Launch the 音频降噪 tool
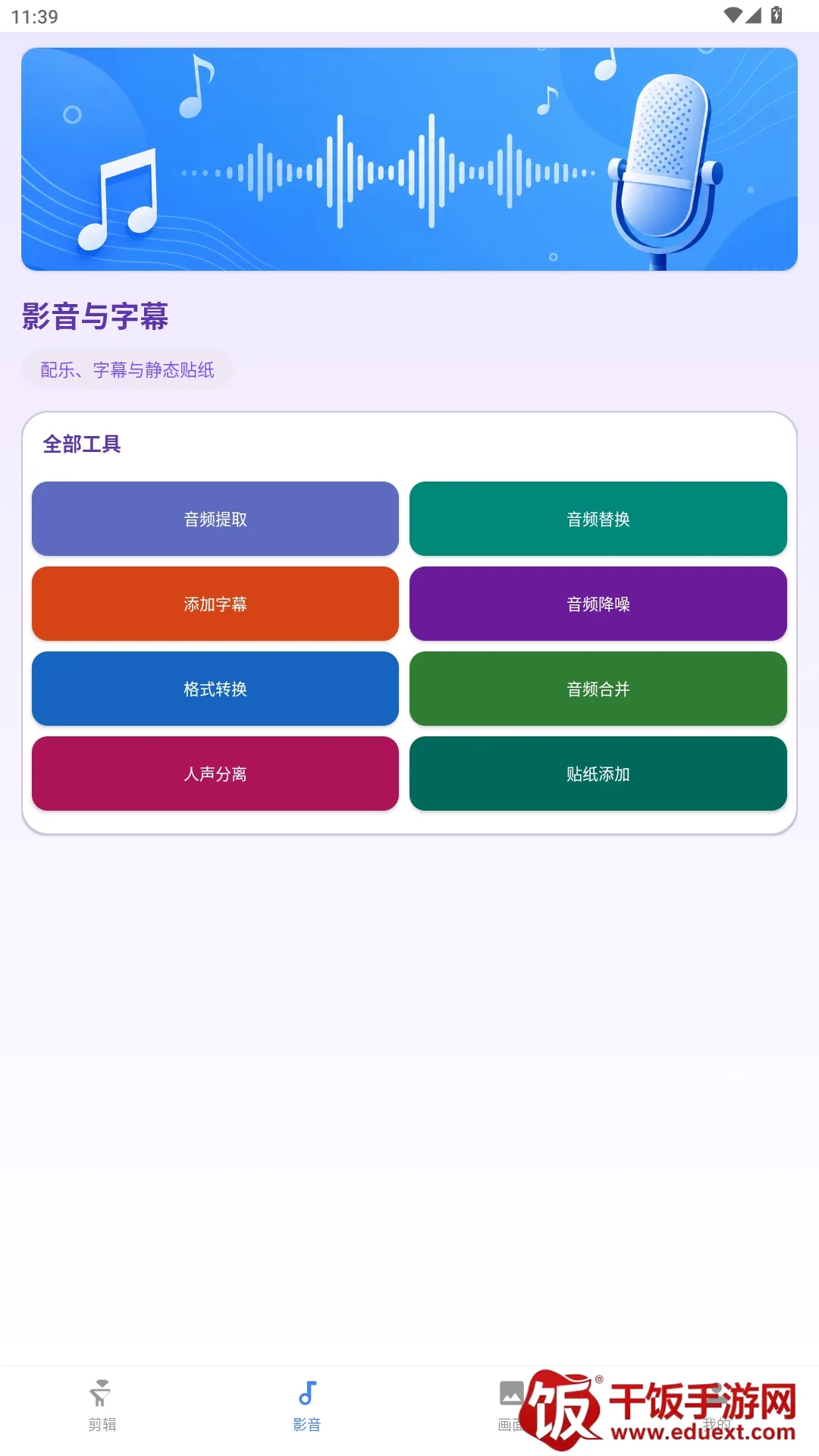The height and width of the screenshot is (1456, 819). tap(598, 604)
